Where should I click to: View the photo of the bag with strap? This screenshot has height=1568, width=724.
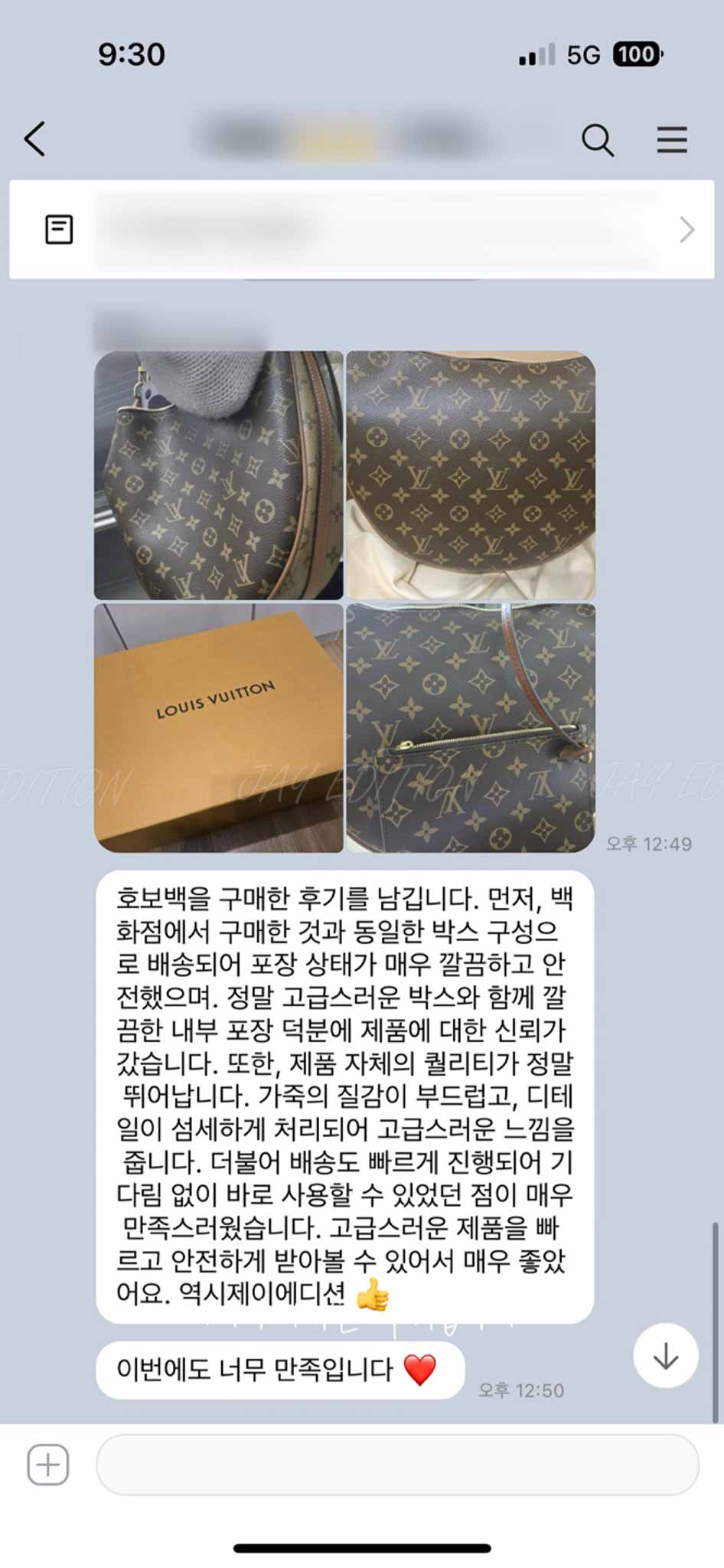219,475
